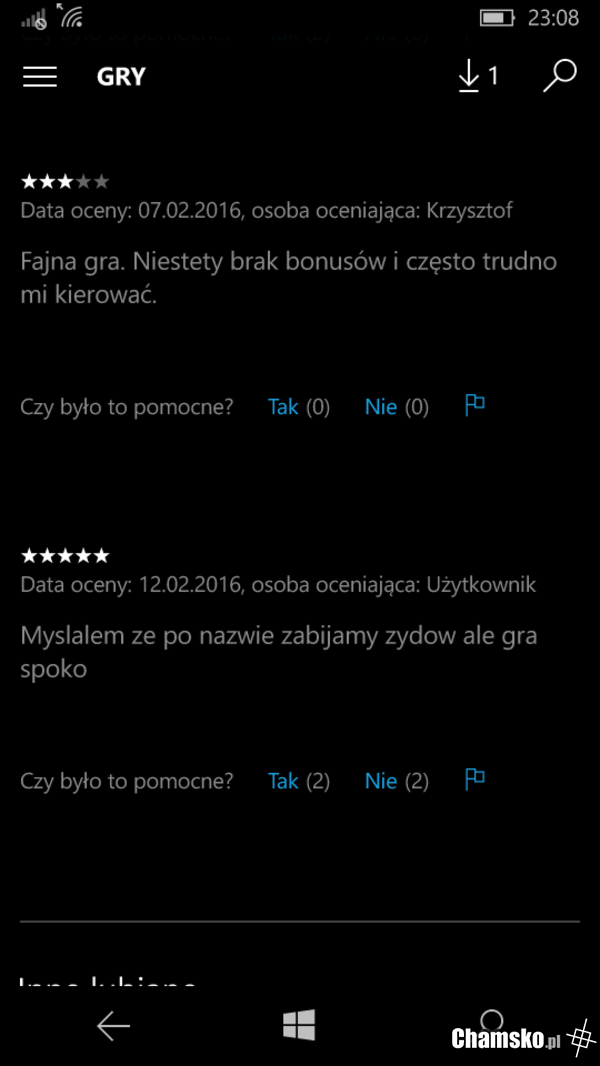
Task: Vote Nie on Krzysztof's review
Action: point(381,407)
